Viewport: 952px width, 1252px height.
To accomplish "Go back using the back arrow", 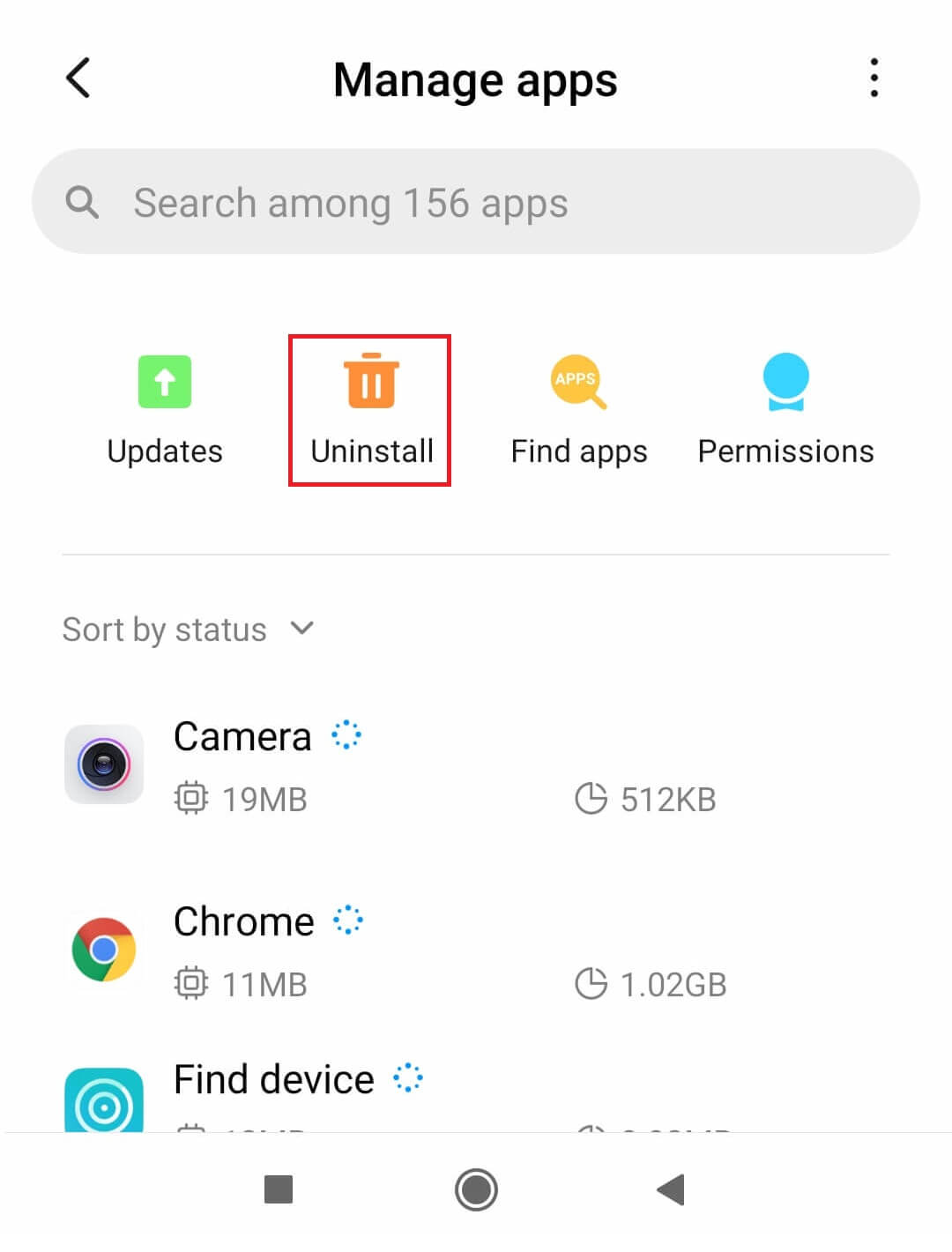I will [78, 78].
